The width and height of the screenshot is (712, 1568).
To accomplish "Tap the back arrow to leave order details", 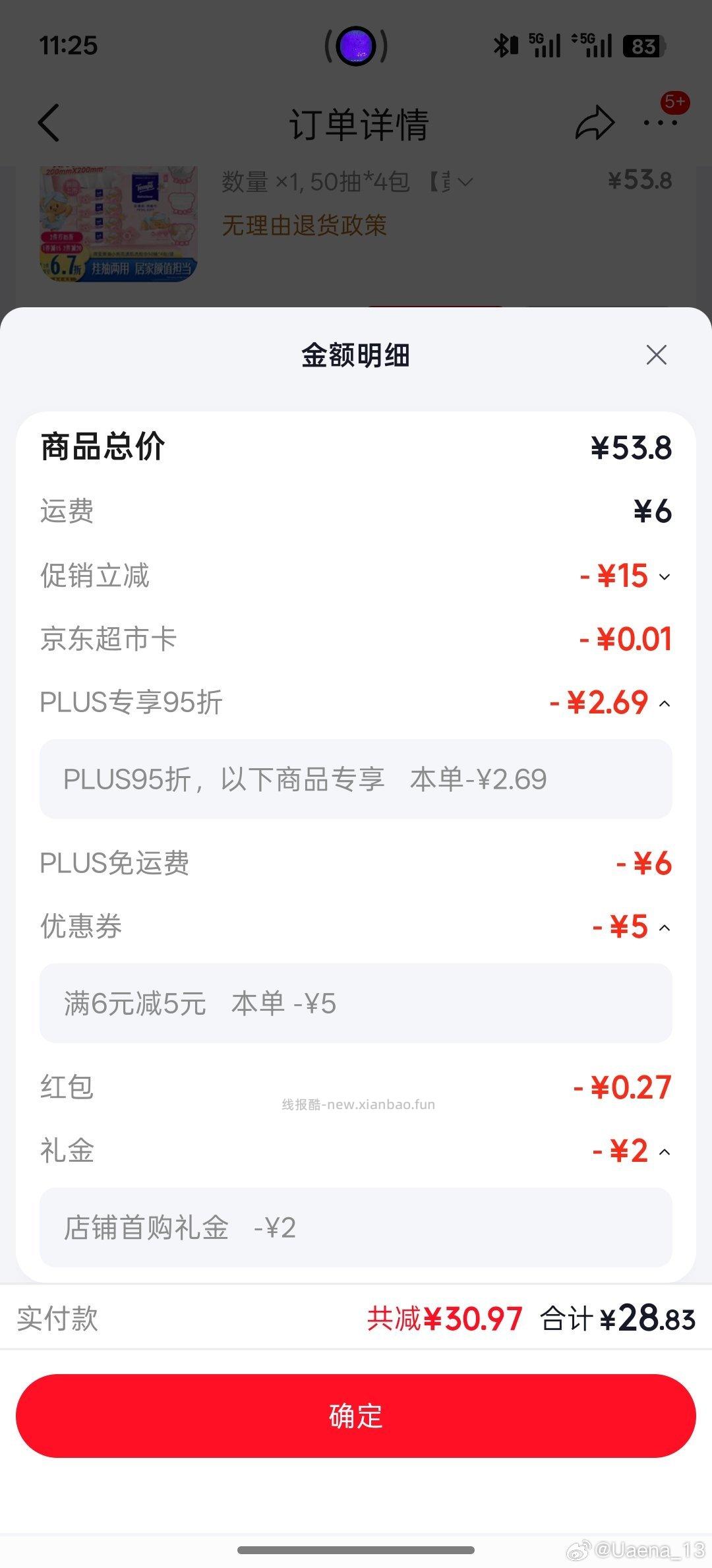I will tap(48, 123).
